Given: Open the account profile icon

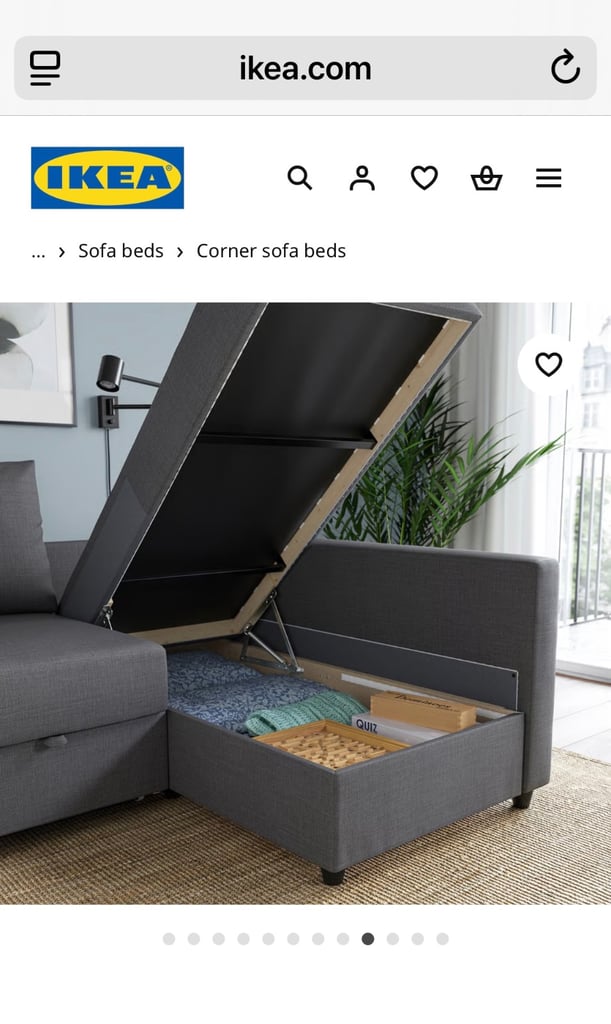Looking at the screenshot, I should (362, 178).
